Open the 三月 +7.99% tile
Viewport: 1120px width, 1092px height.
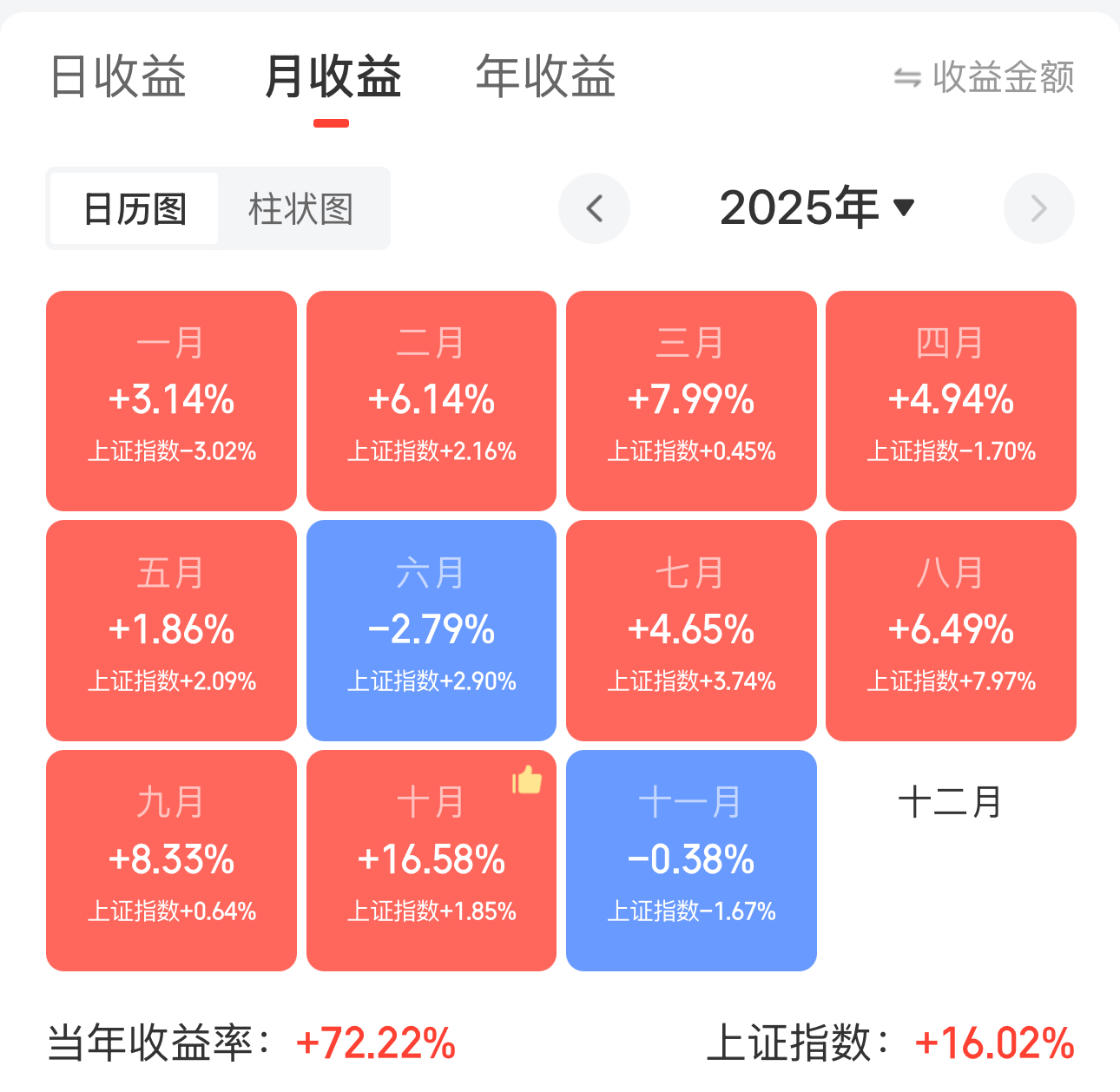coord(691,400)
